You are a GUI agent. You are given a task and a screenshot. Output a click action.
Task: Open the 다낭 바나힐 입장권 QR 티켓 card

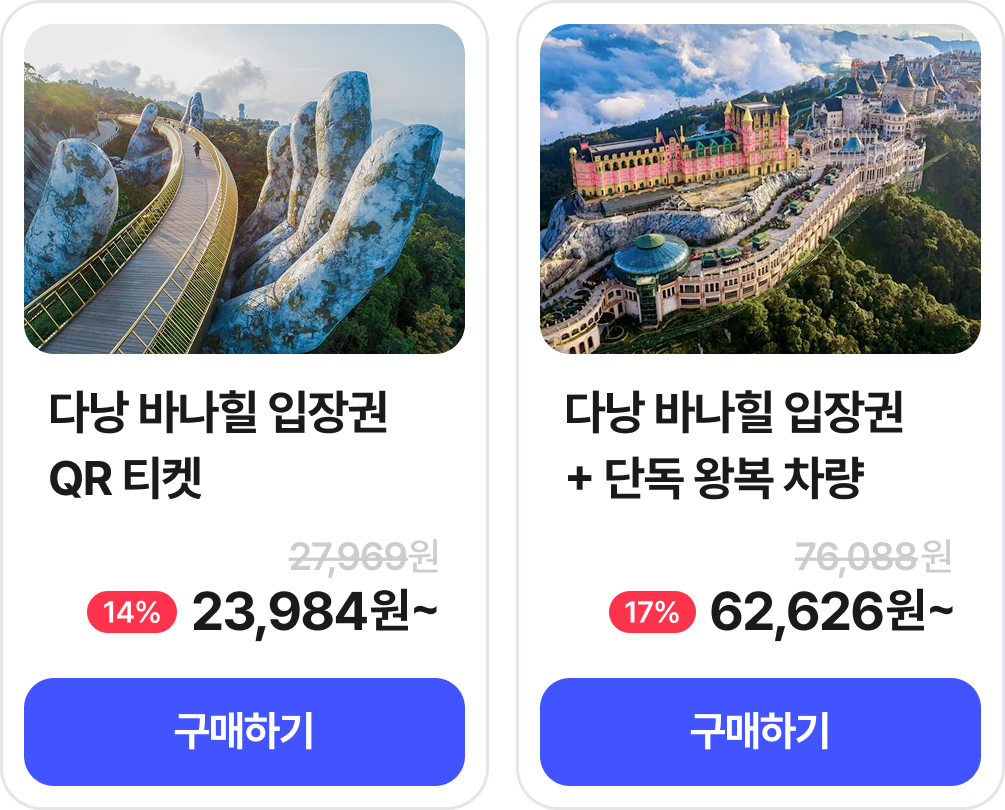coord(244,190)
